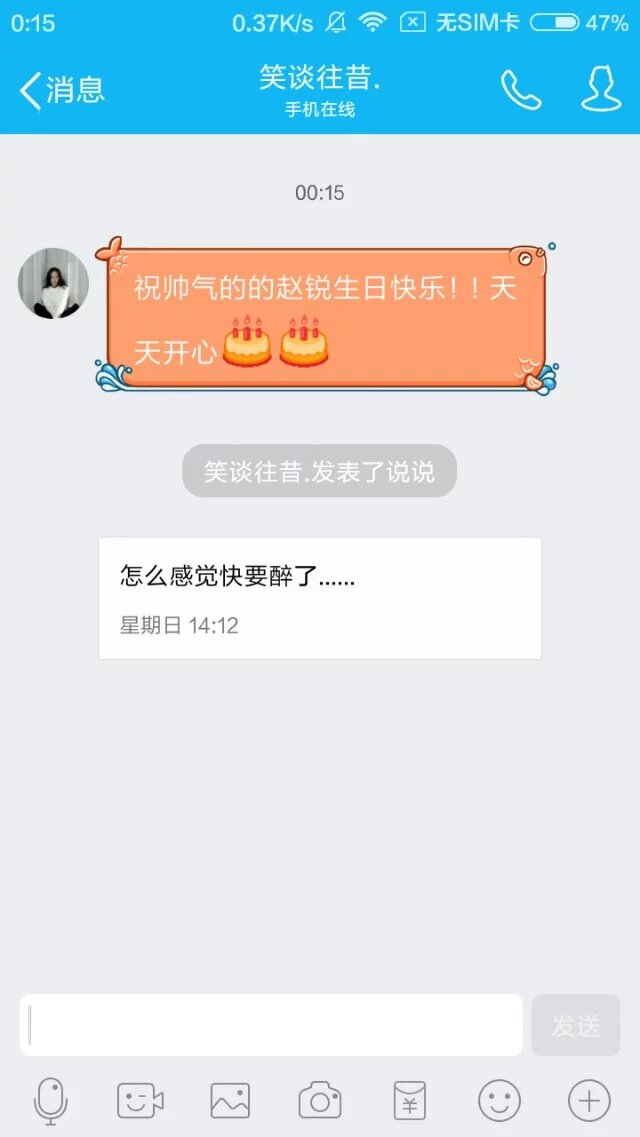Screen dimensions: 640x1137
Task: Go back to the 消息 list
Action: (x=62, y=91)
